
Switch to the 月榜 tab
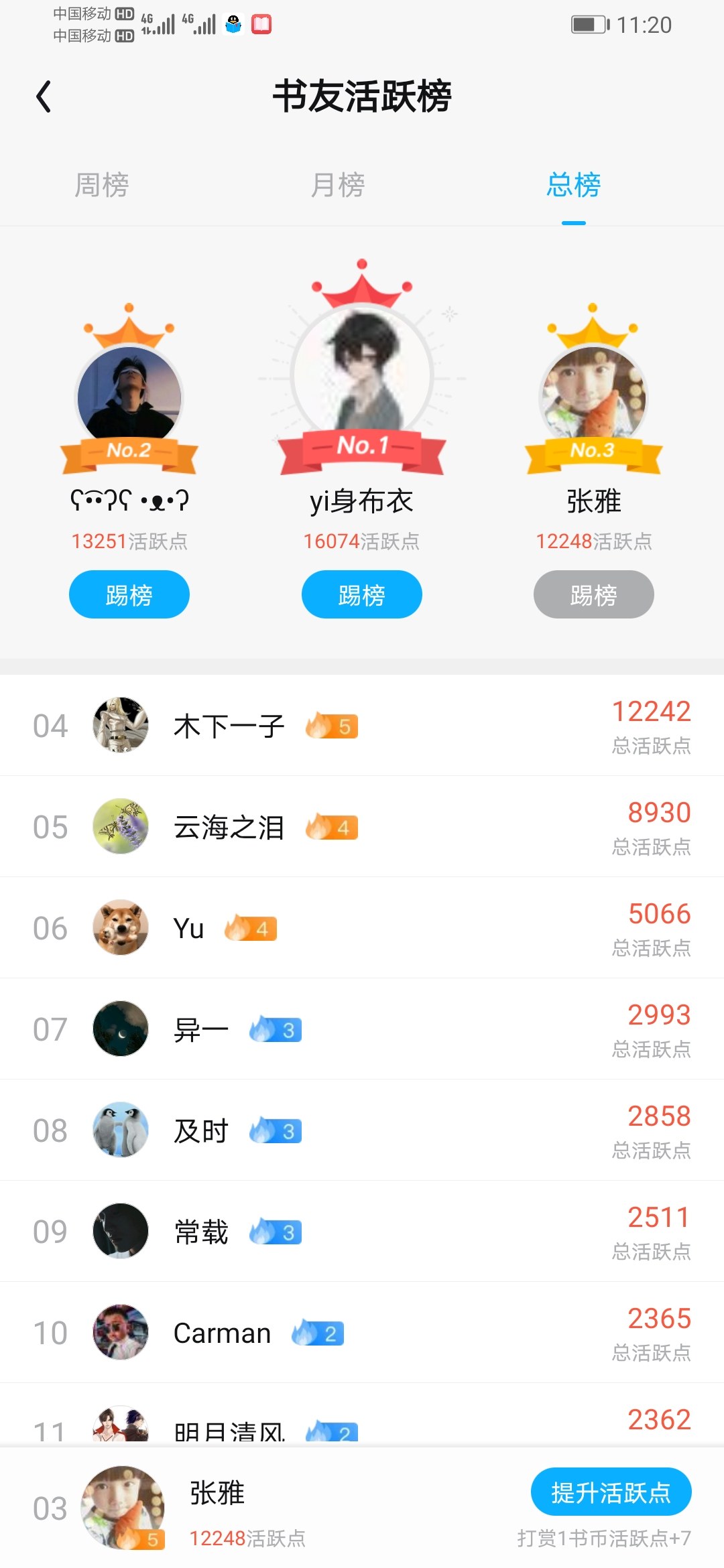tap(338, 185)
